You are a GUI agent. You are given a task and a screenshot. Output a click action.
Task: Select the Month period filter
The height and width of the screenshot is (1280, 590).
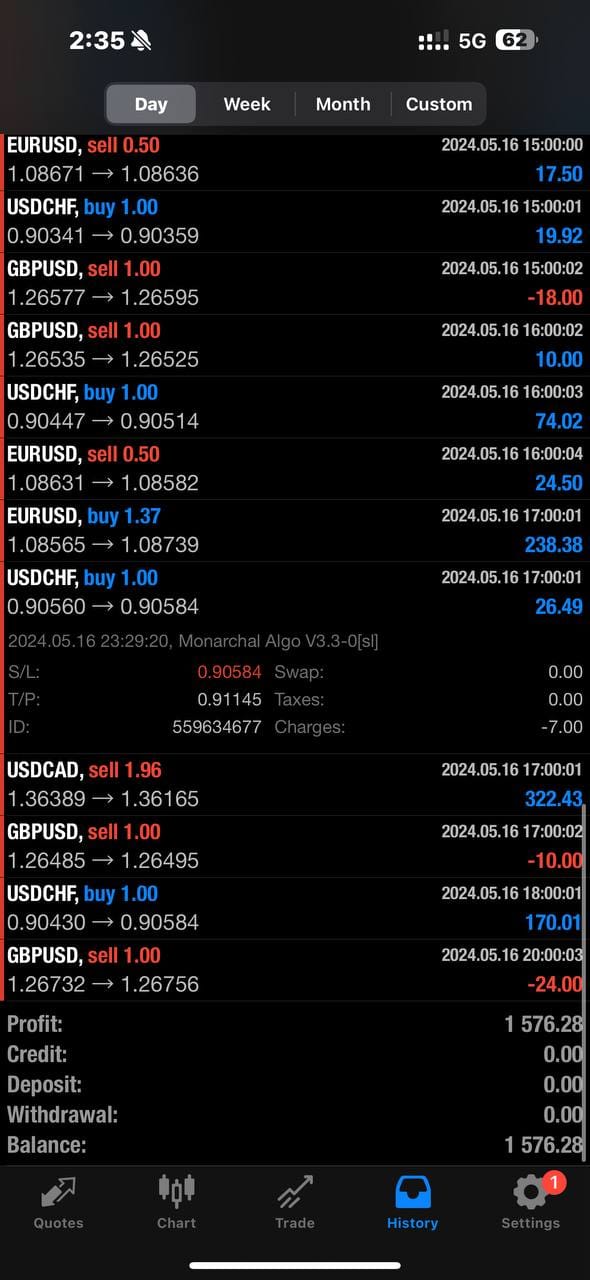pos(343,104)
